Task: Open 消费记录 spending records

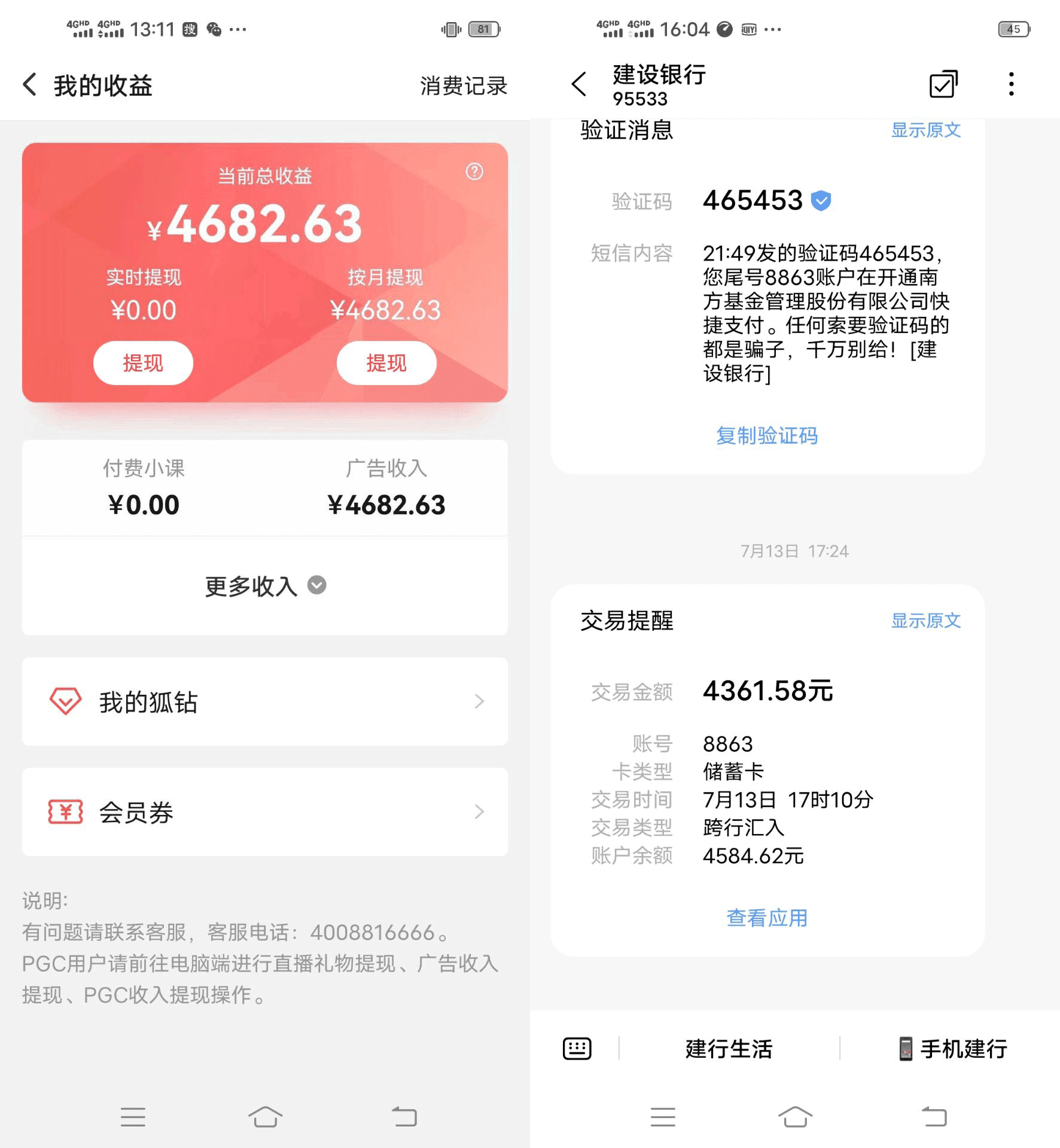Action: (x=463, y=86)
